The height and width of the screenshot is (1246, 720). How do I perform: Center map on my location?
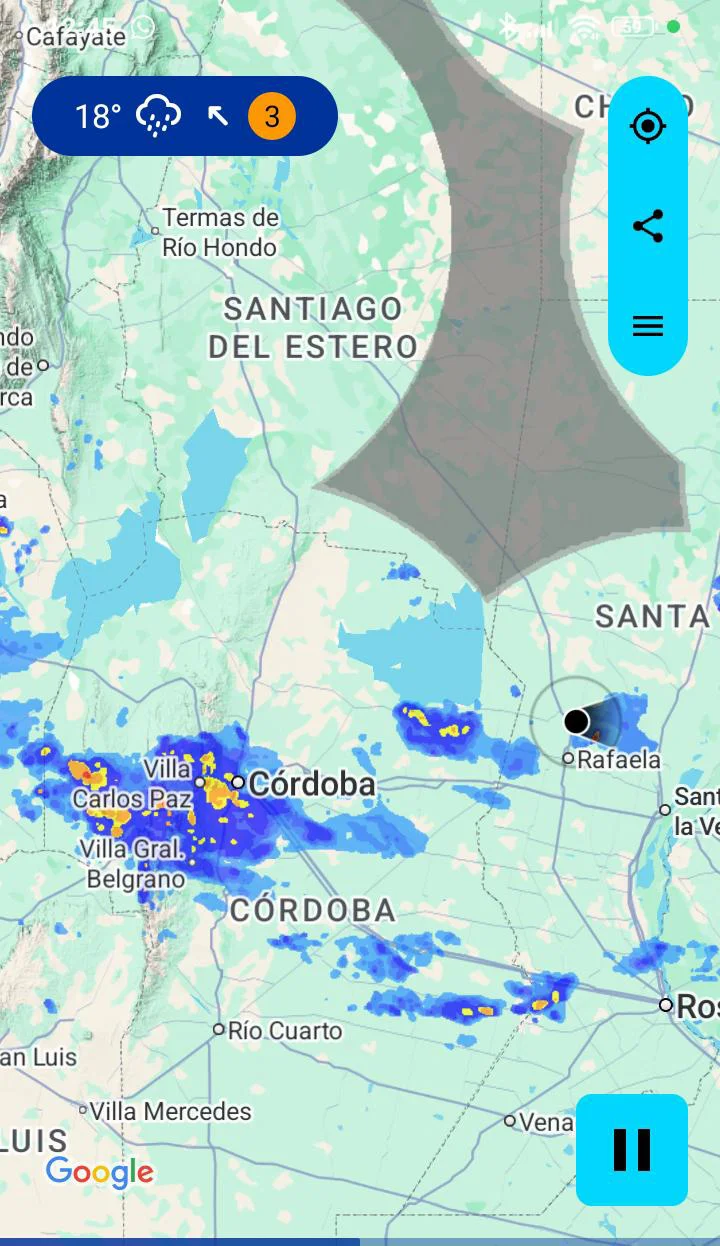tap(648, 126)
